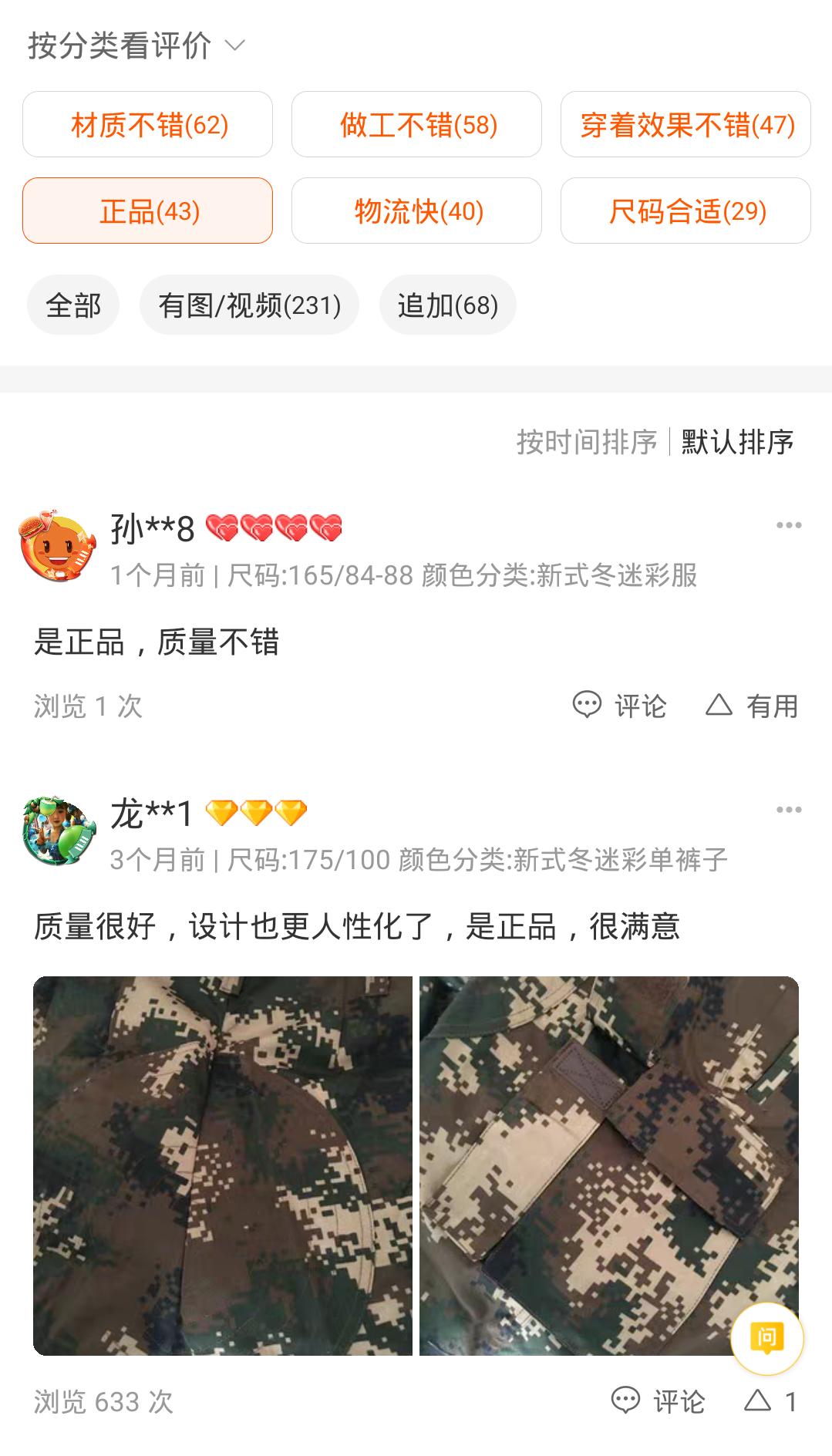Click the 穿着效果不错(47) filter button
This screenshot has width=832, height=1456.
[x=685, y=124]
